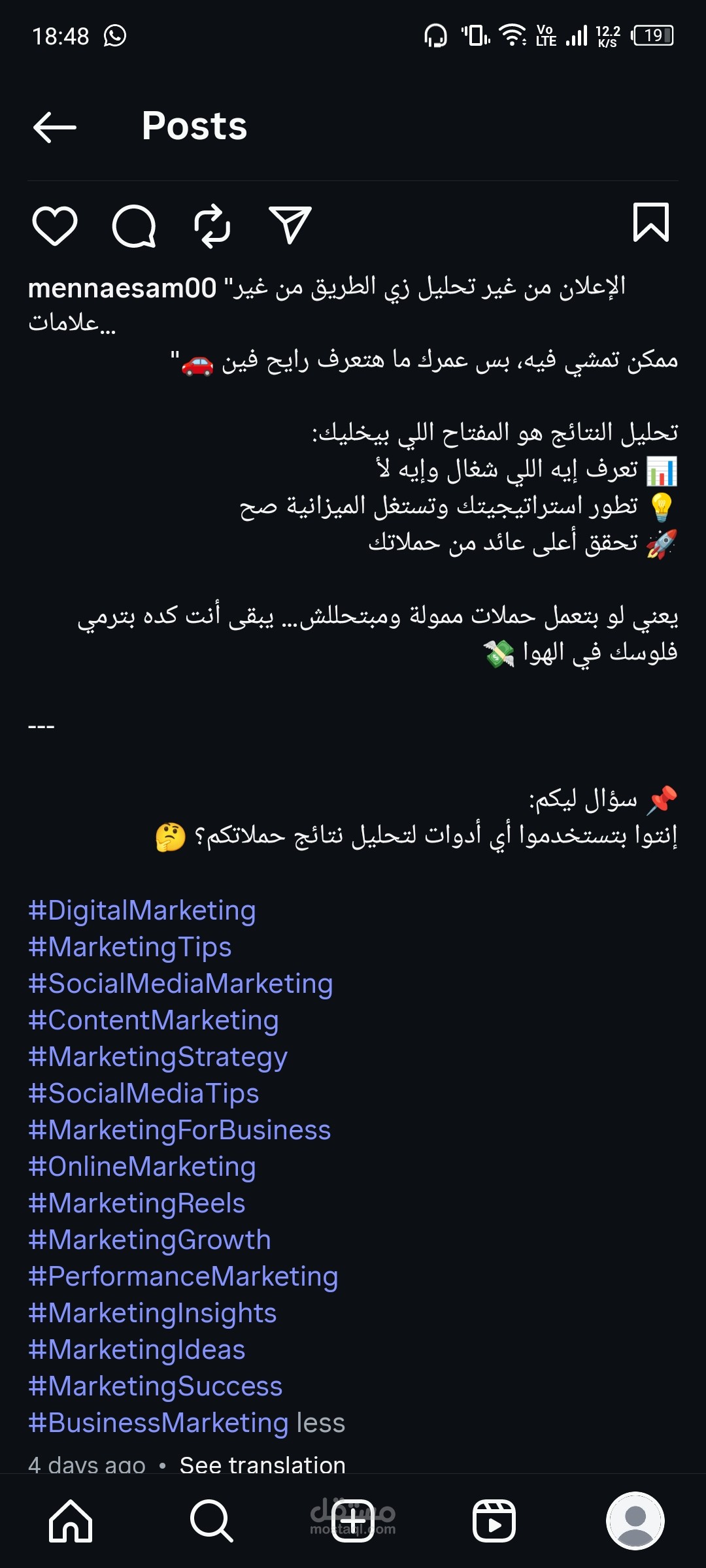
Task: Save the post with the bookmark icon
Action: (x=651, y=222)
